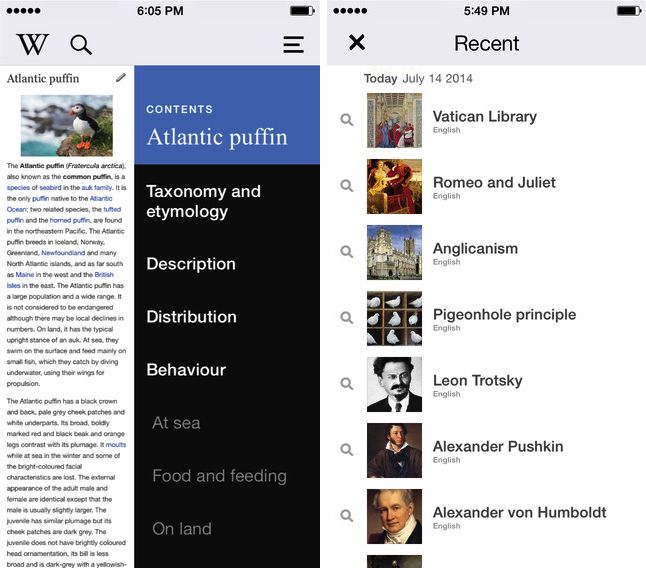646x568 pixels.
Task: Open the Alexander Pushkin entry
Action: pyautogui.click(x=497, y=447)
